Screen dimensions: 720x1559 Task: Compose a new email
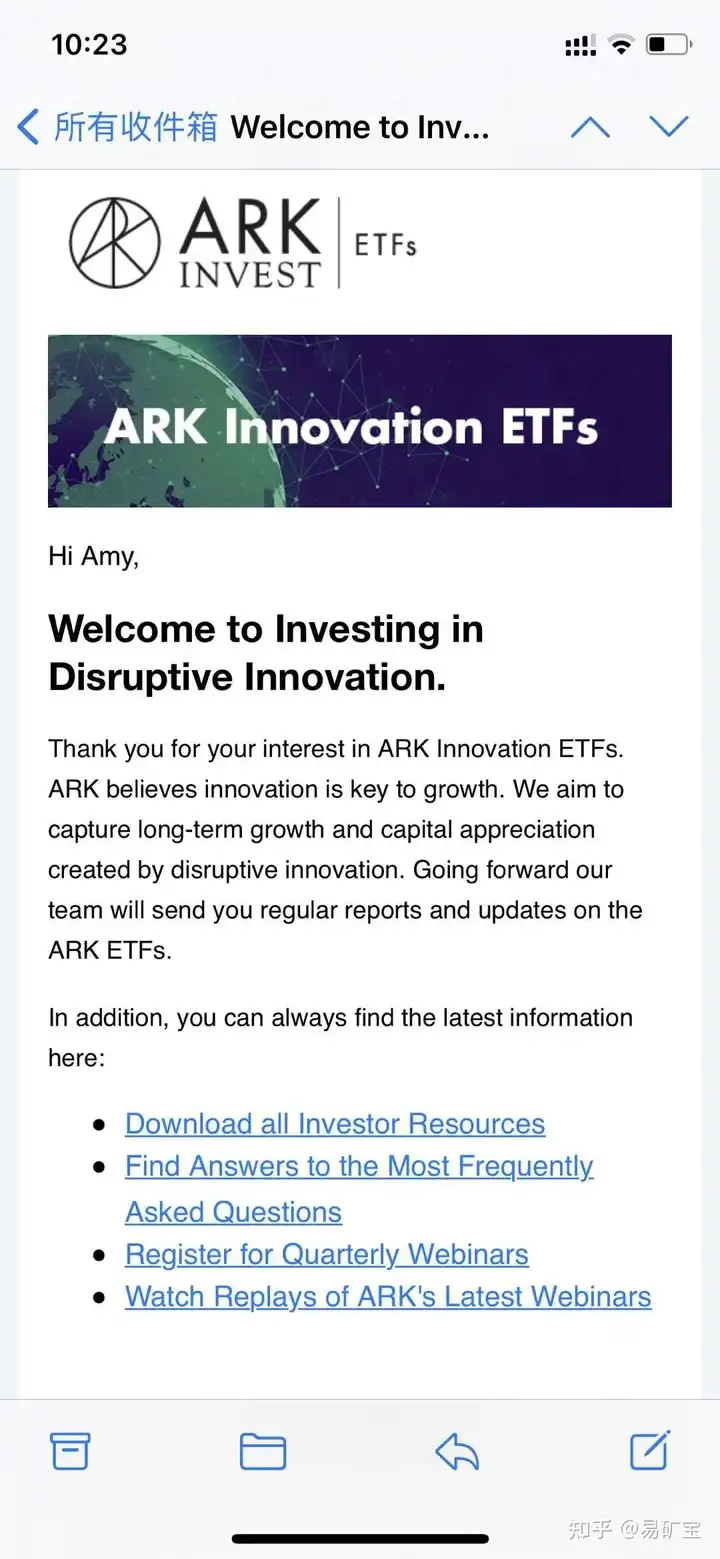click(x=649, y=1451)
